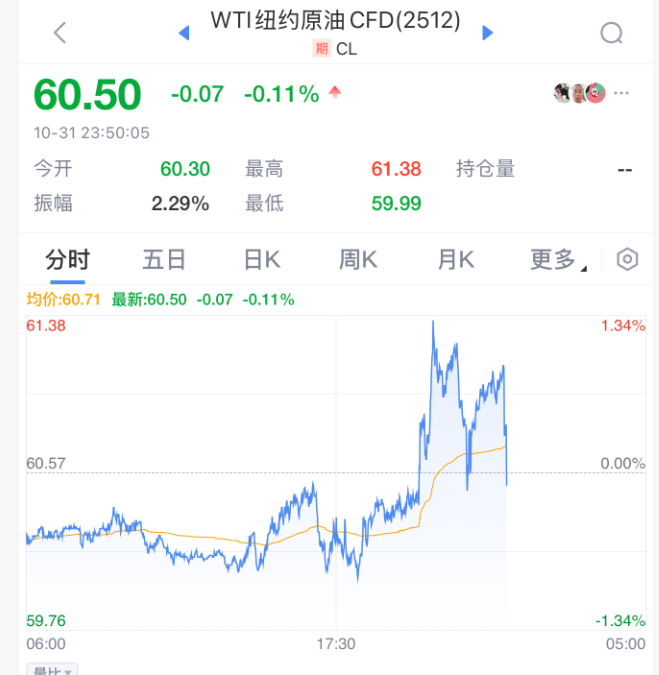Go back to the previous page
659x675 pixels.
tap(60, 33)
